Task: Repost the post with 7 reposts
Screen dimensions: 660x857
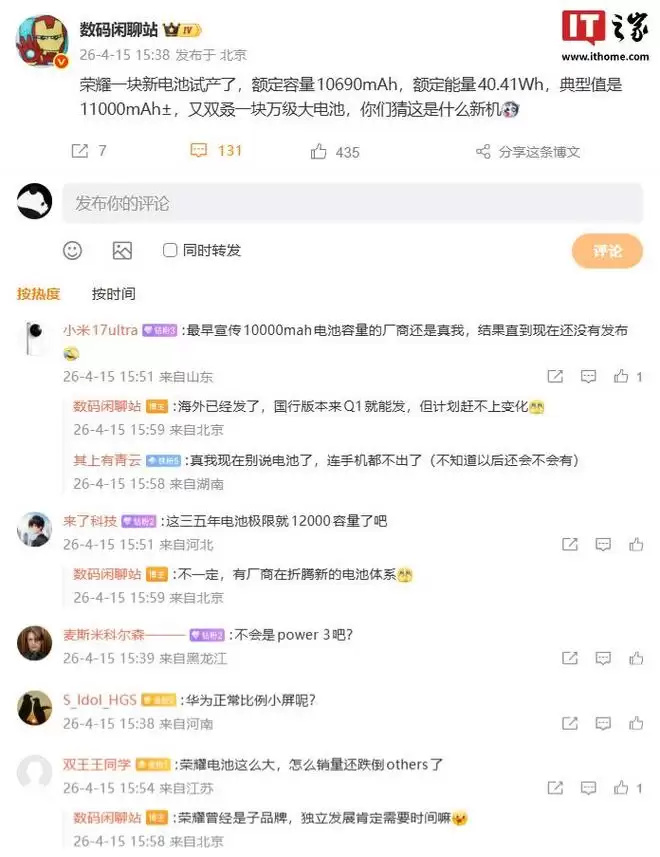Action: (x=81, y=151)
